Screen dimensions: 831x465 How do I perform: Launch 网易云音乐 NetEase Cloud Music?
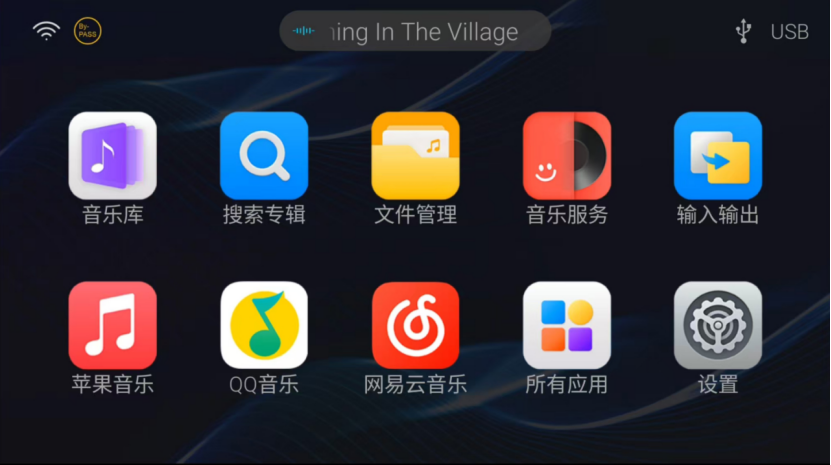coord(415,325)
